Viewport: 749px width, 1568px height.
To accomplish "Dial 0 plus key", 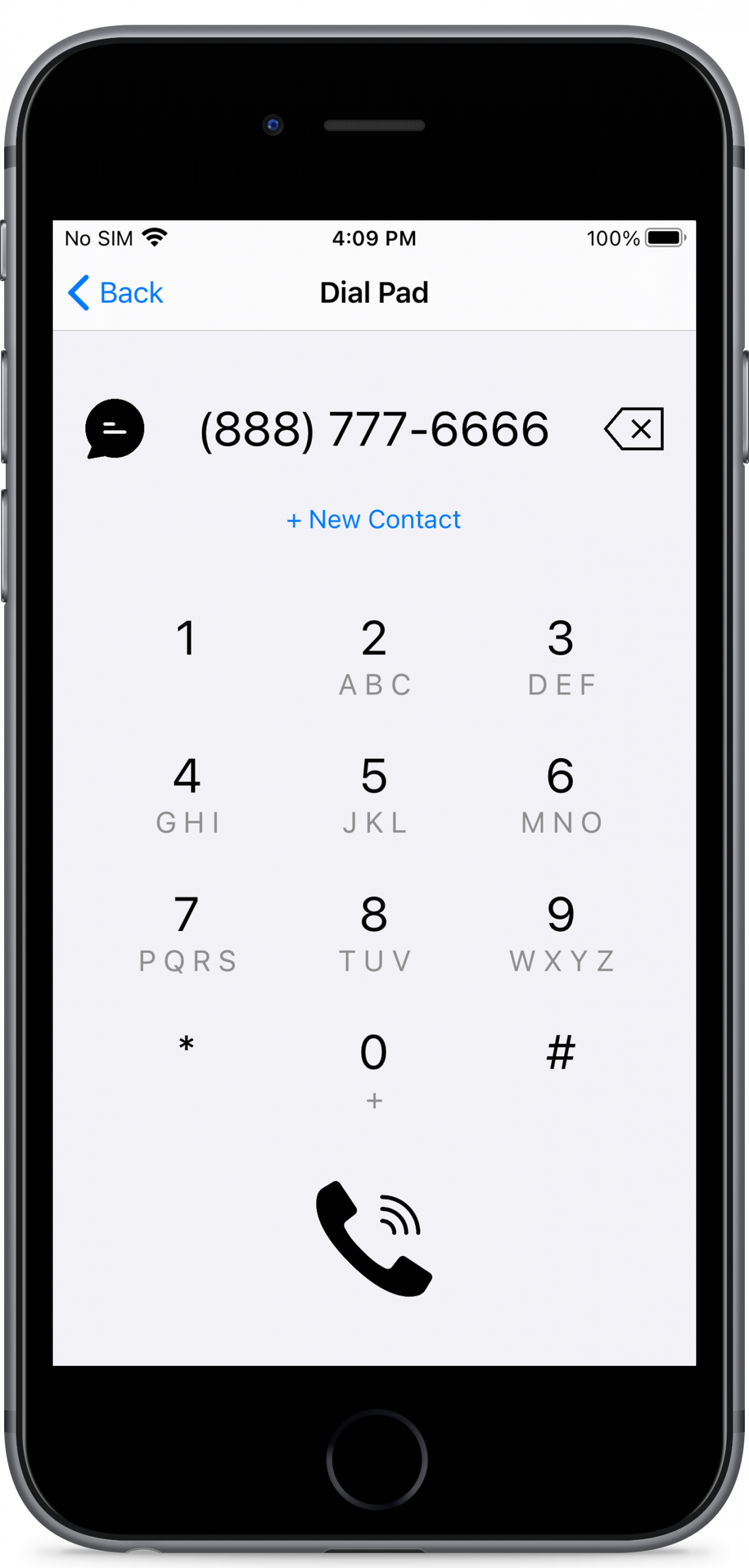I will [x=374, y=1068].
